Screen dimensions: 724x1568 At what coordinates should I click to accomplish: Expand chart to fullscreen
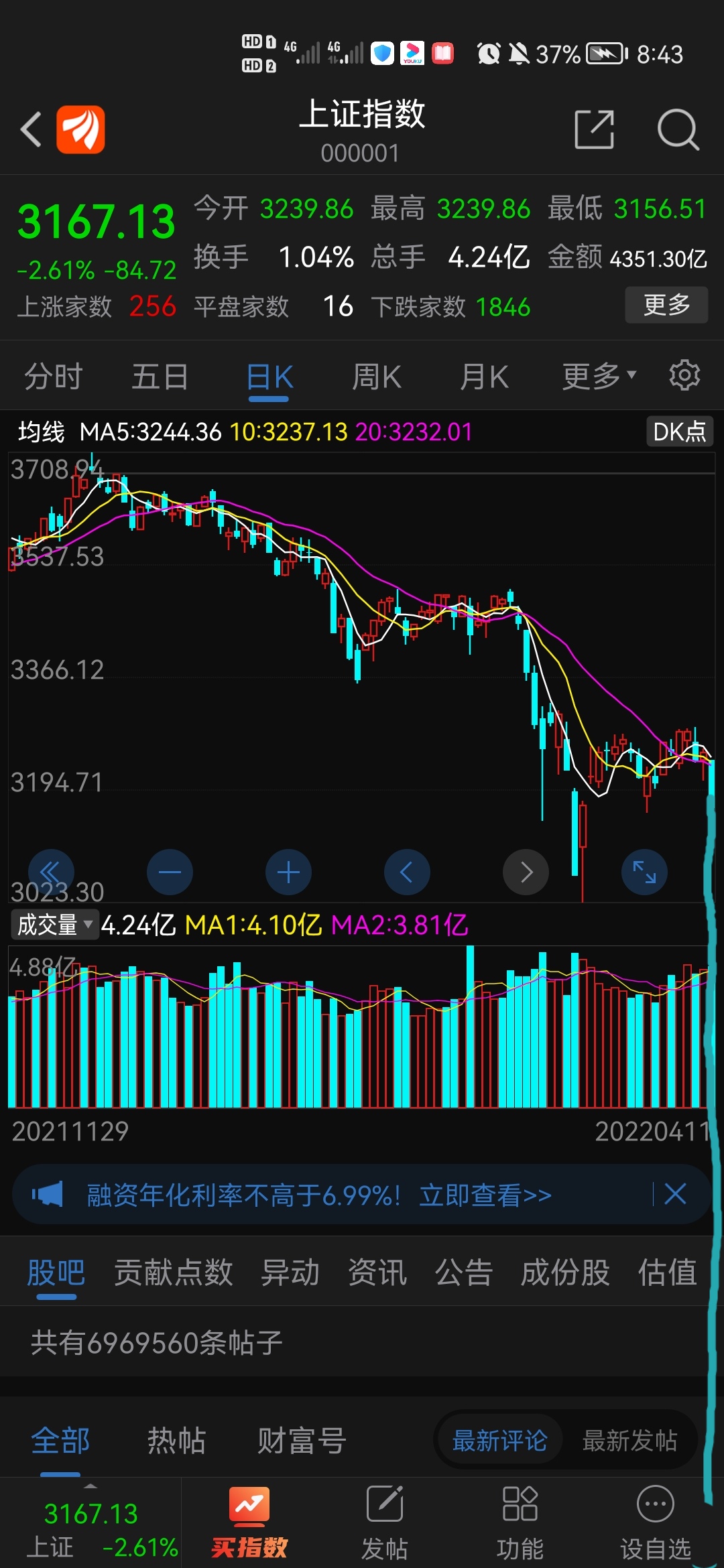click(644, 872)
